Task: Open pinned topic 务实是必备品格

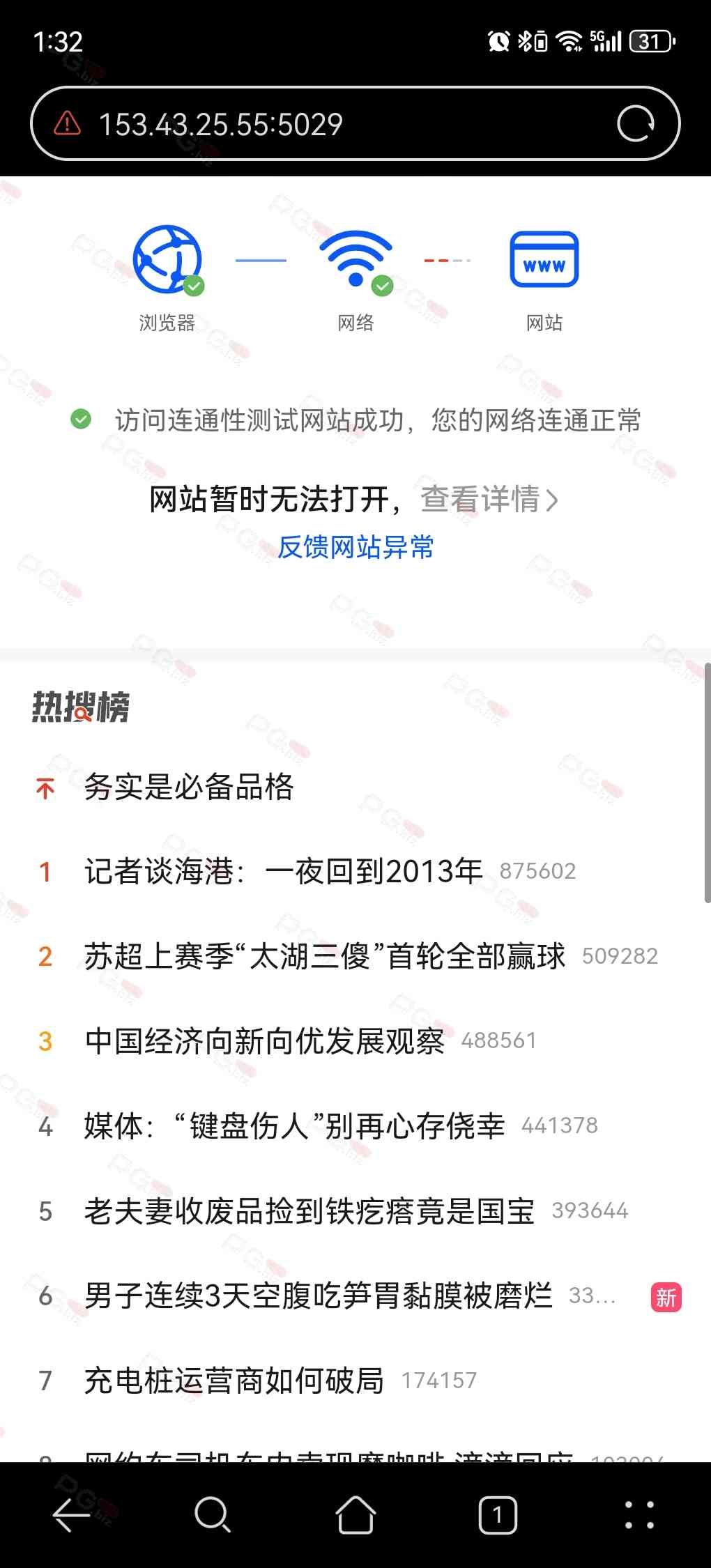Action: [x=189, y=787]
